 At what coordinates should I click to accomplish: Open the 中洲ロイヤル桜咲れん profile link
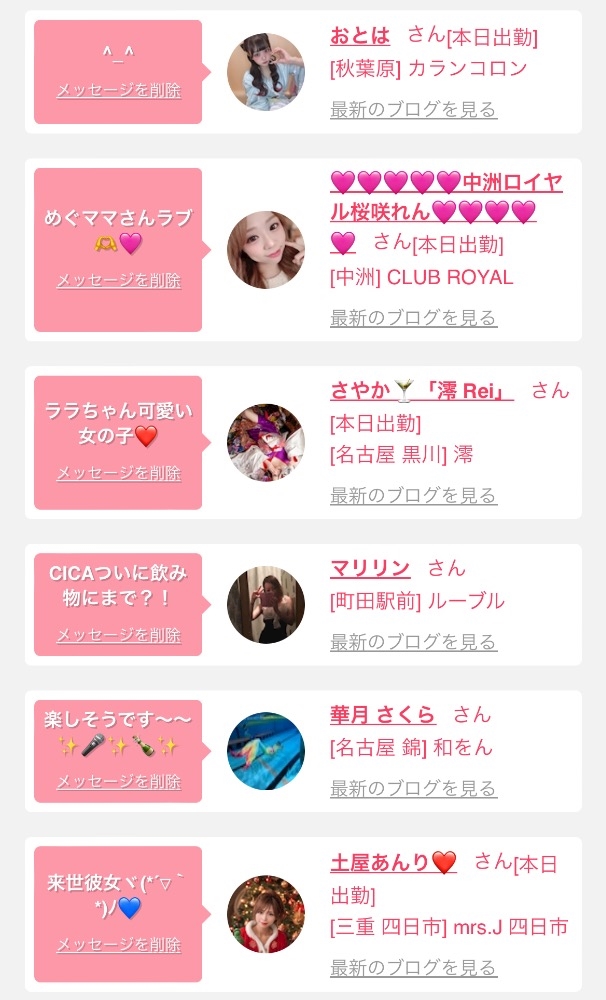point(446,197)
